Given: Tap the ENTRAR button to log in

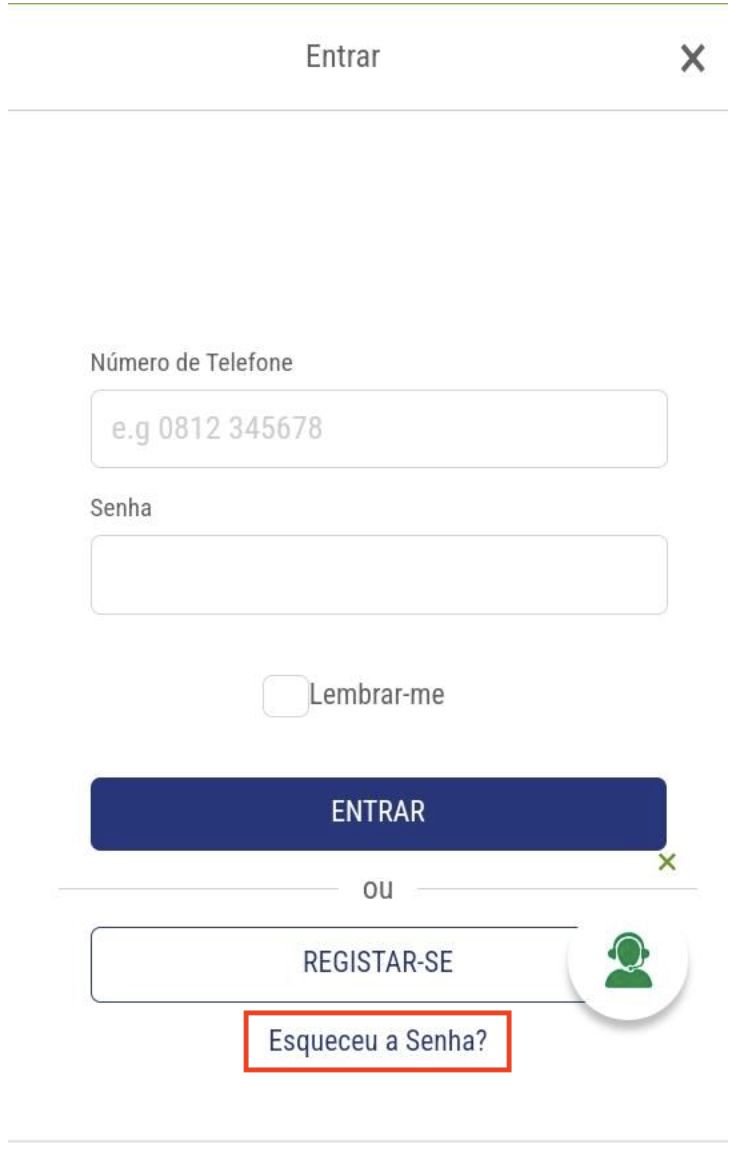Looking at the screenshot, I should coord(378,813).
